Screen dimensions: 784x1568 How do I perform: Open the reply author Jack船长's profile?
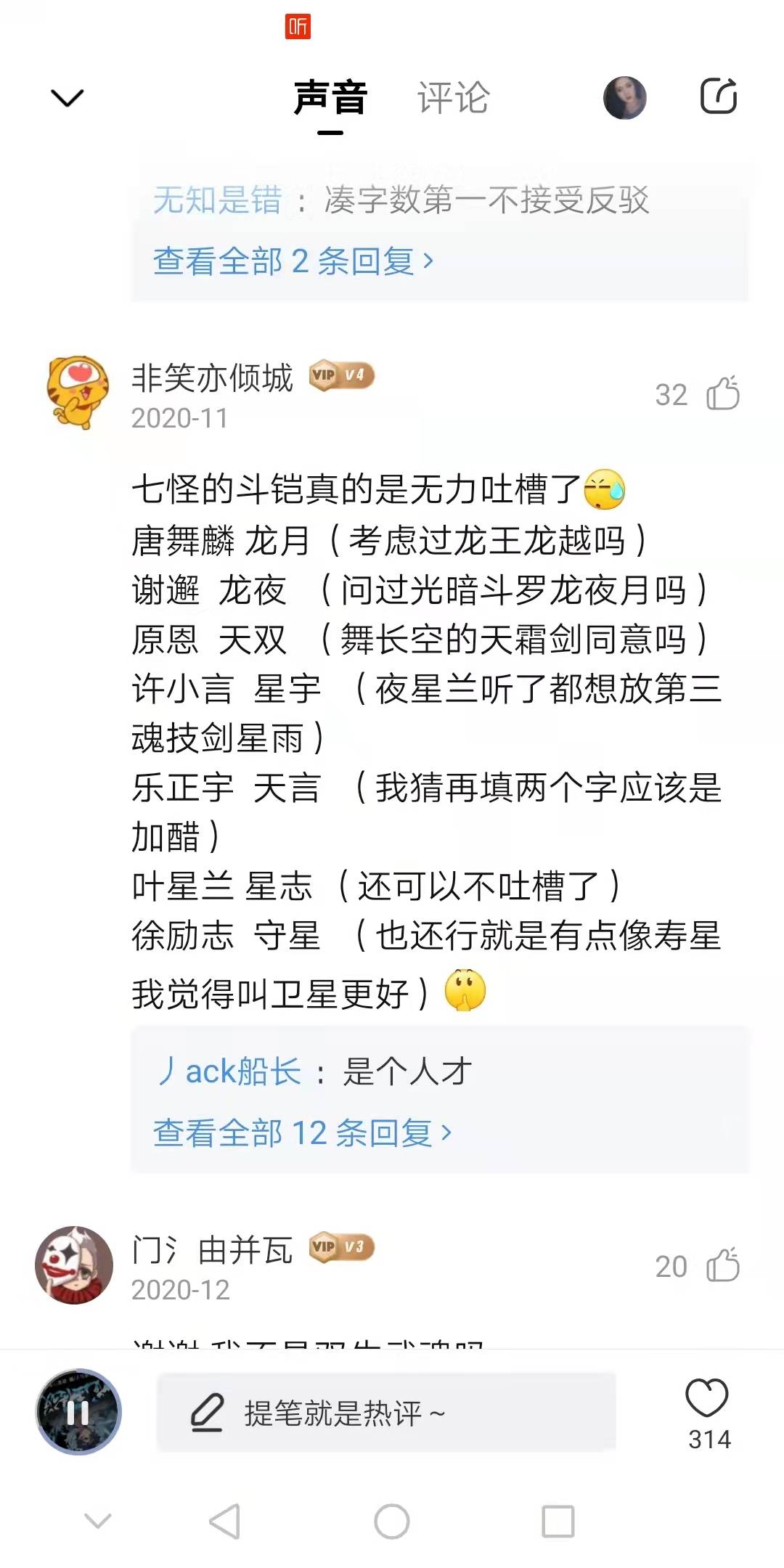click(230, 1071)
